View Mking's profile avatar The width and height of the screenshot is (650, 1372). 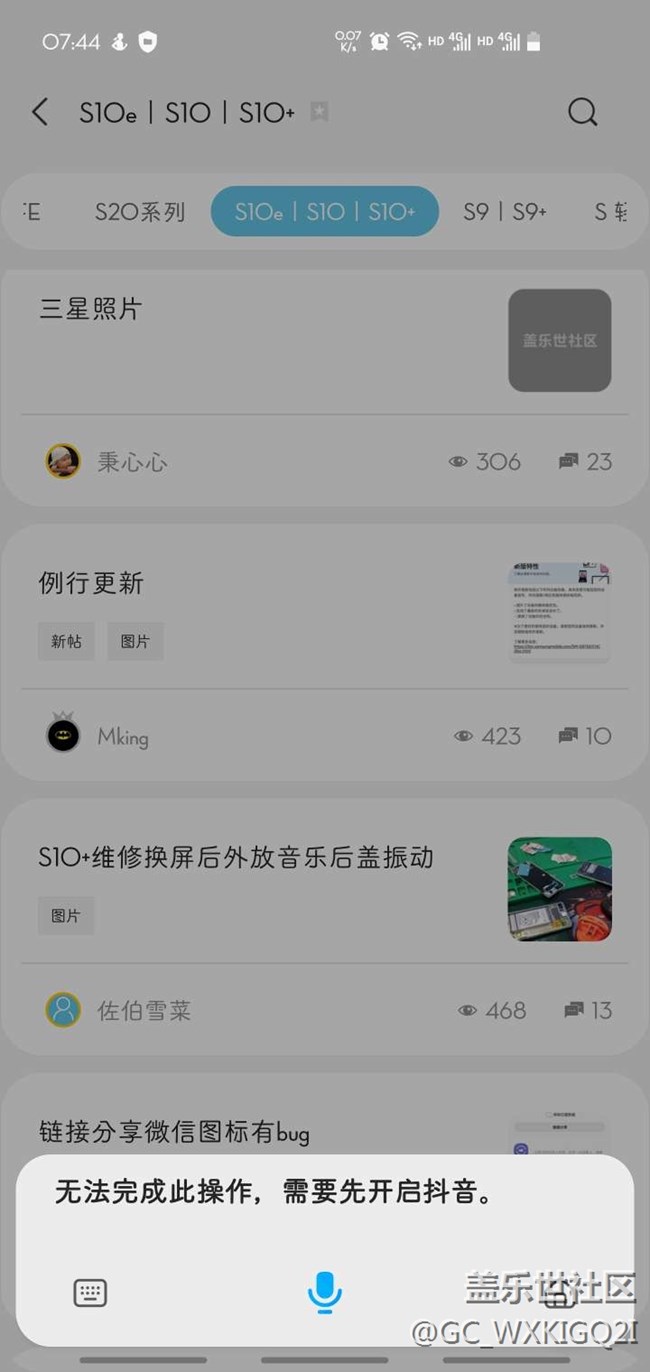(63, 736)
